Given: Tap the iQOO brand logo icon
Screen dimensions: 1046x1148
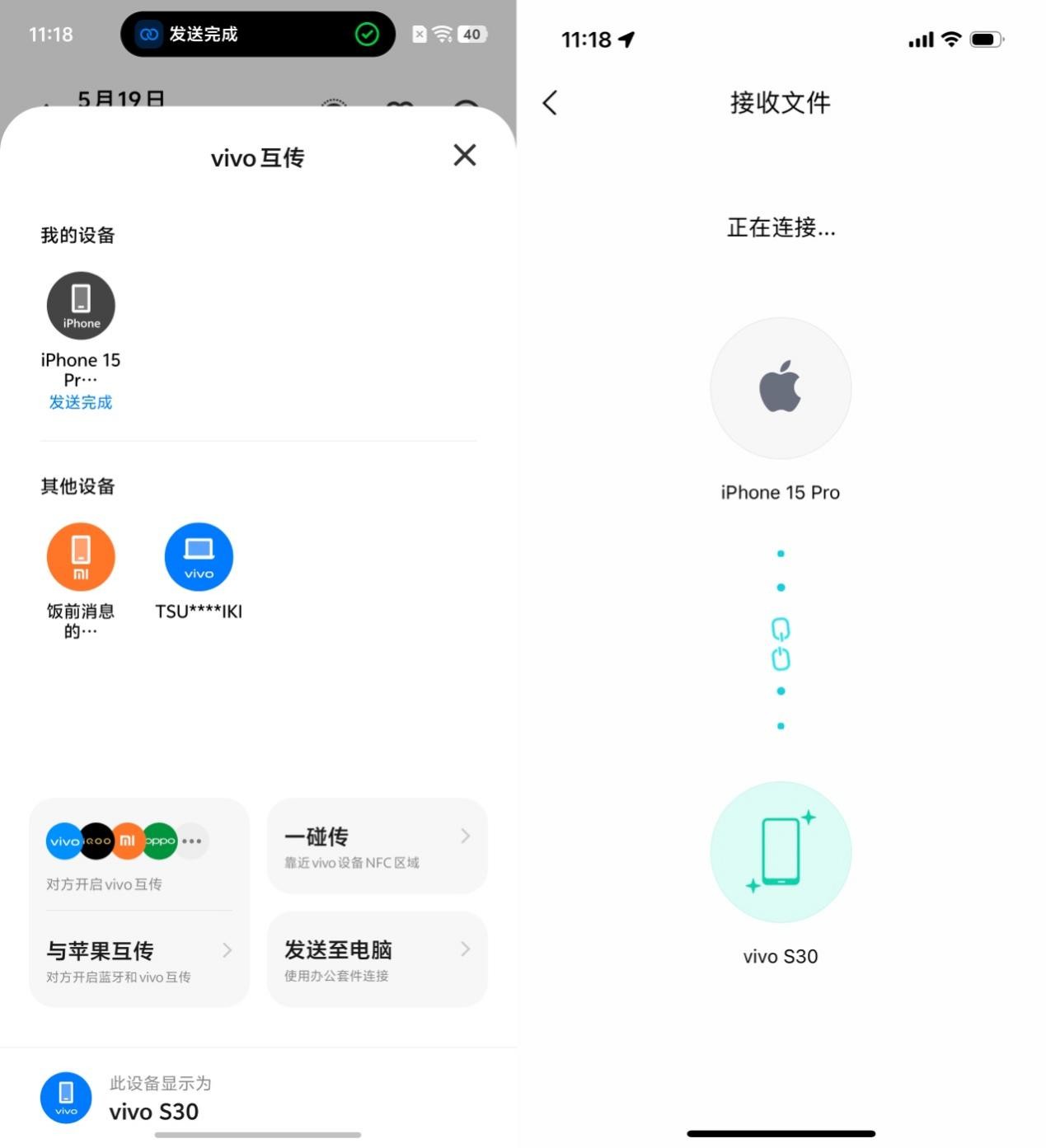Looking at the screenshot, I should pos(96,841).
